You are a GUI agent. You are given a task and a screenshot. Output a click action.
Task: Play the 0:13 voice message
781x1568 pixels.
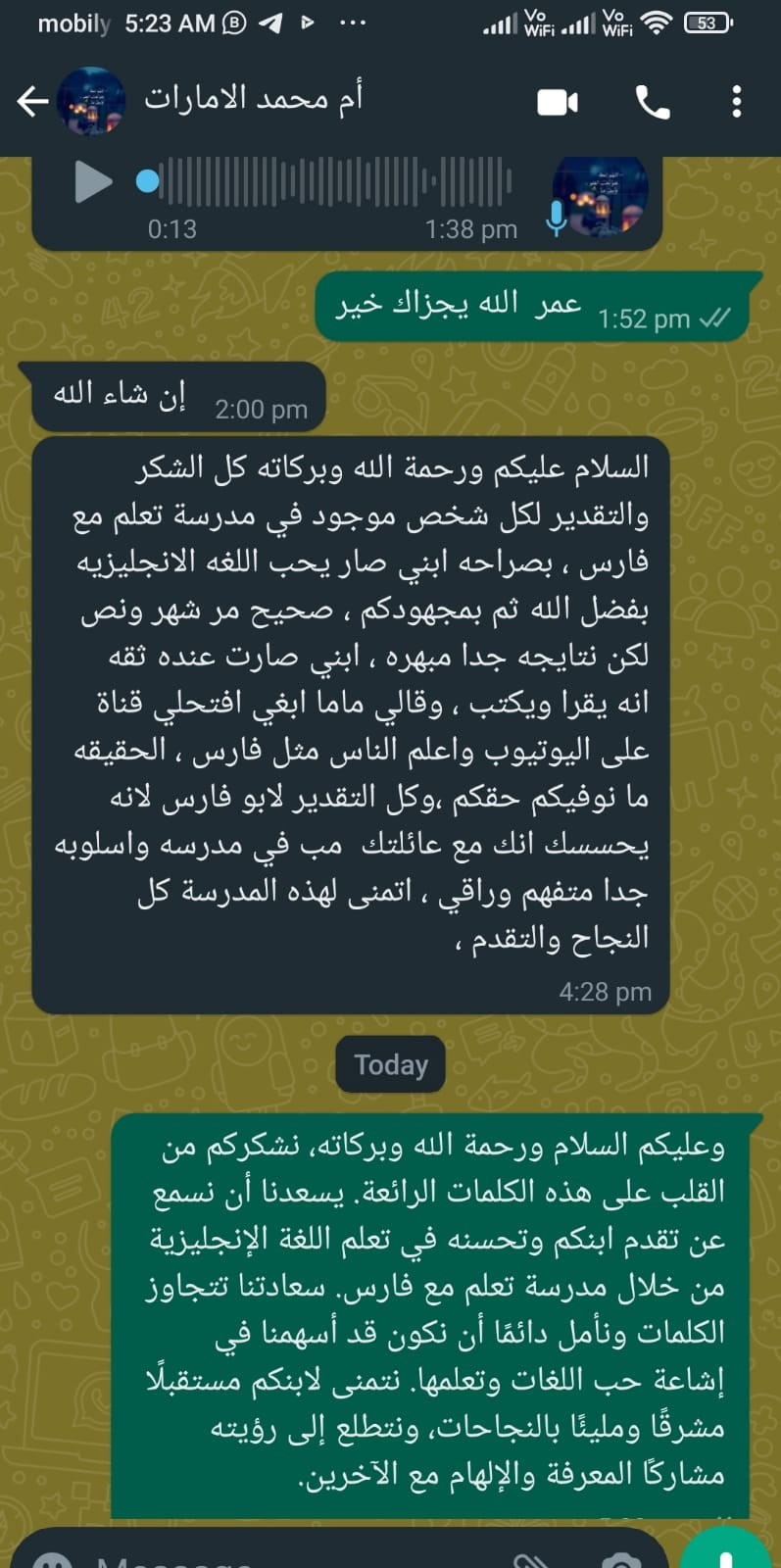(x=93, y=182)
